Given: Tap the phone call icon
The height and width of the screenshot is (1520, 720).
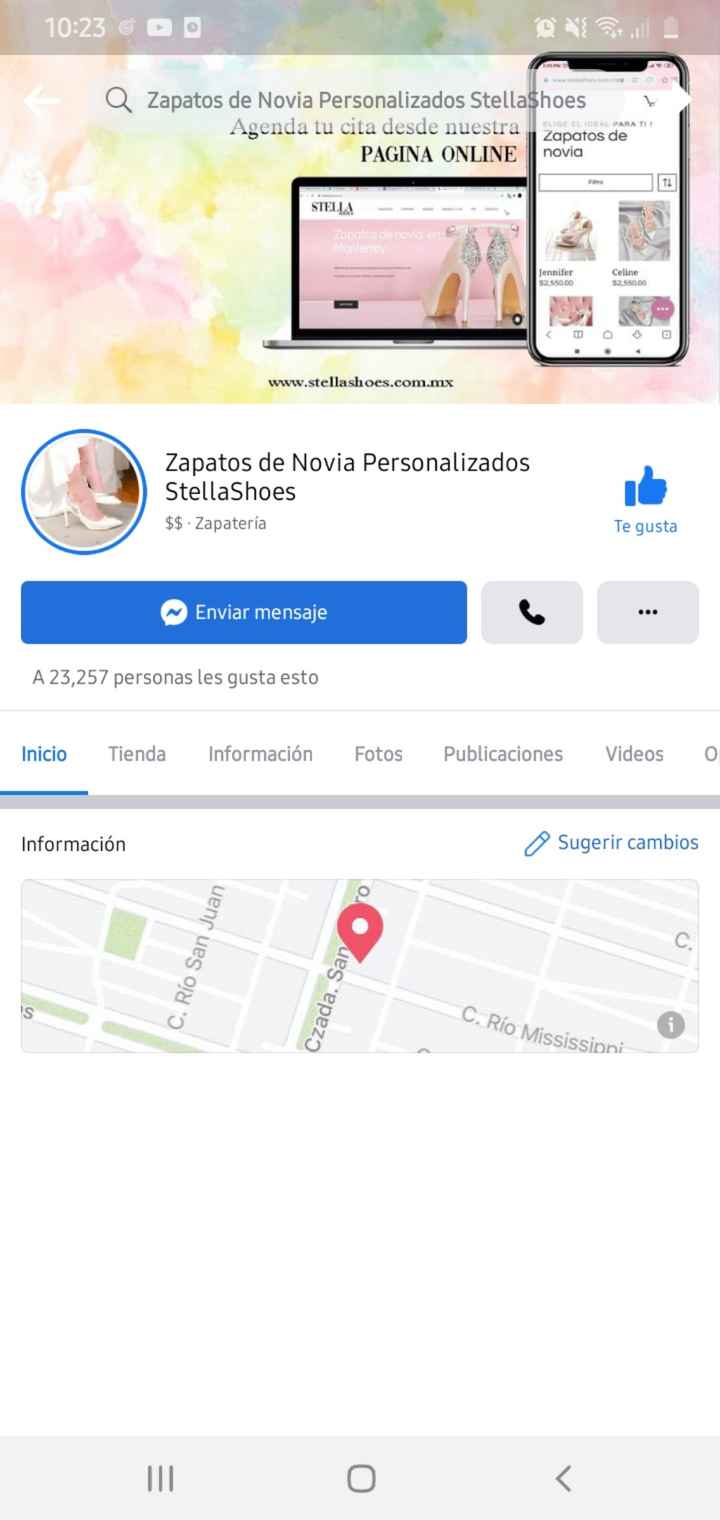Looking at the screenshot, I should click(532, 612).
